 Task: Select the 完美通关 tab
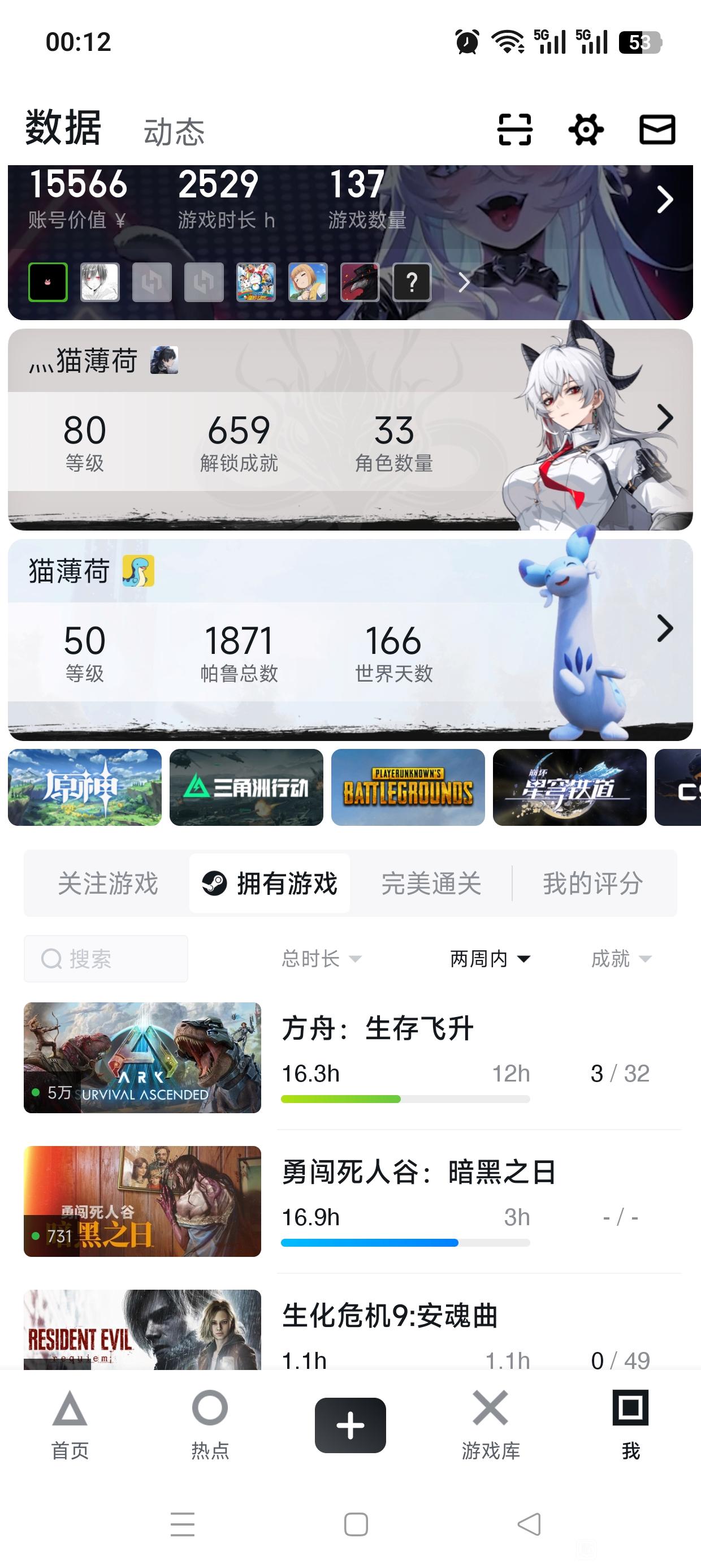click(431, 883)
